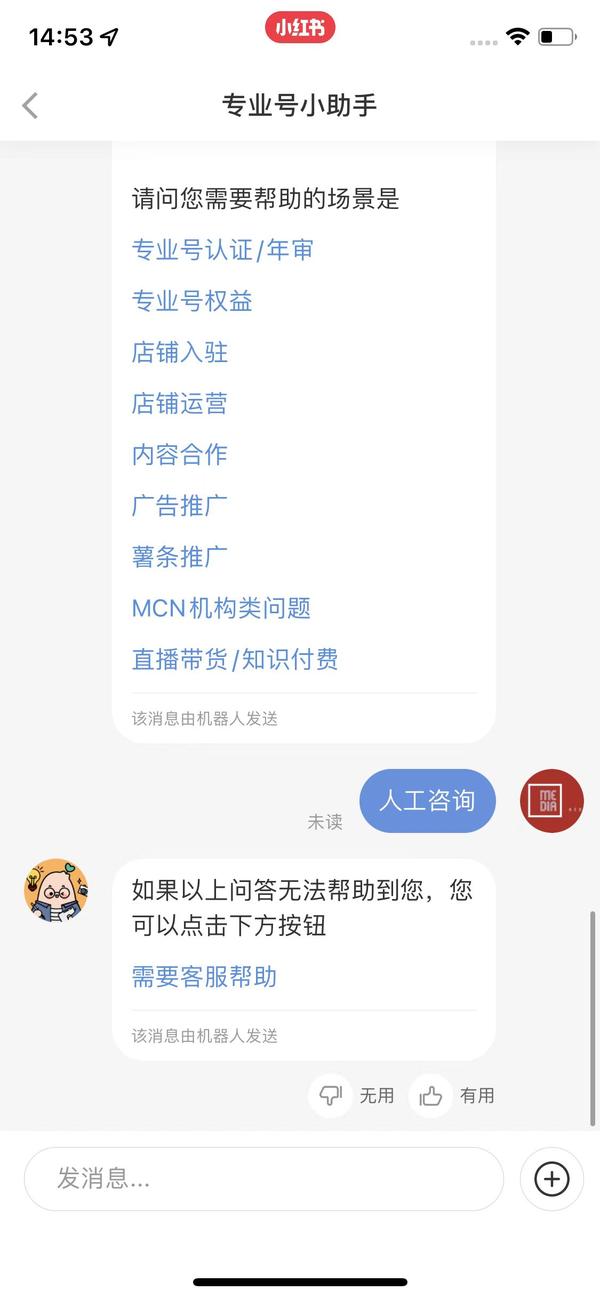
Task: Go back using the top-left arrow
Action: [30, 105]
